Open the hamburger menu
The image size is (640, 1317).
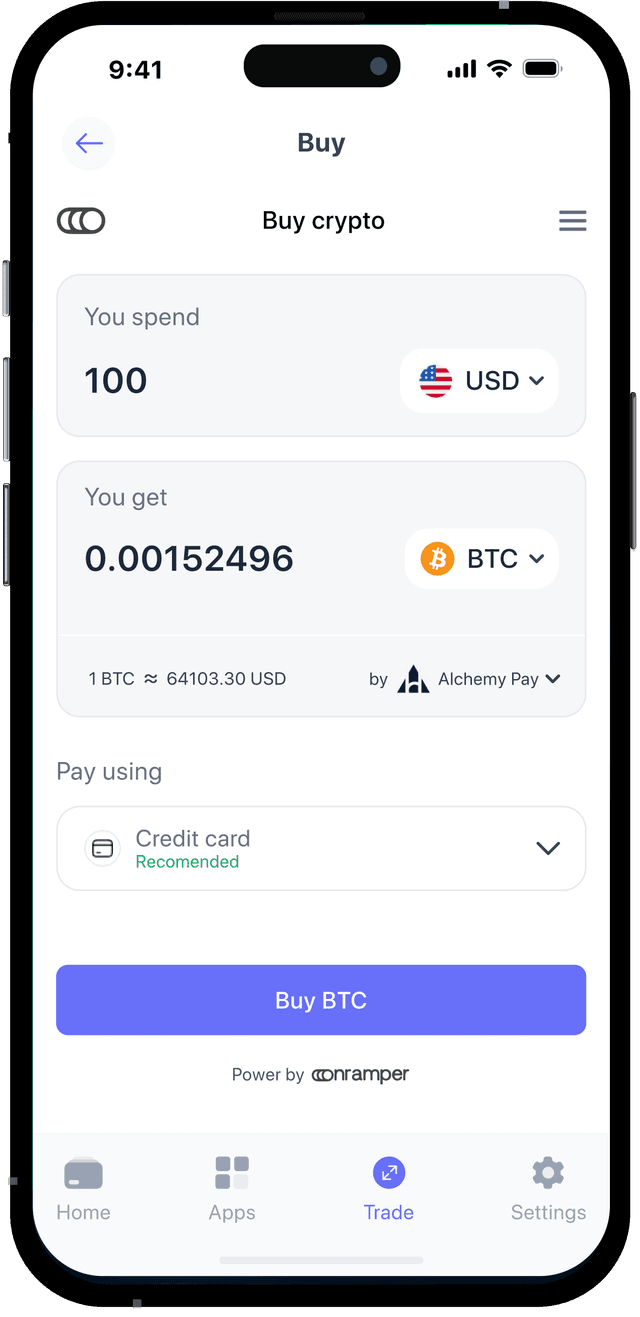point(572,221)
